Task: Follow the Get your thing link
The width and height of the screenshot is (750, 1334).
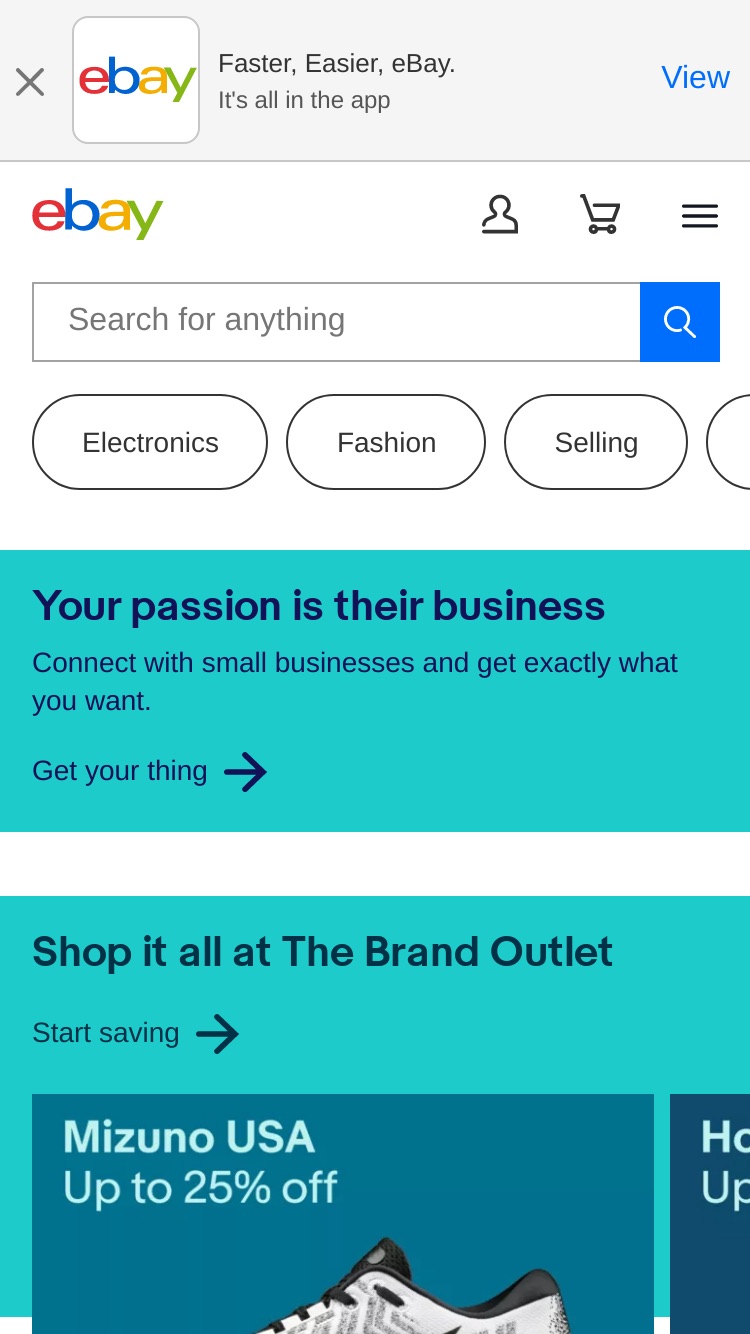Action: click(x=150, y=771)
